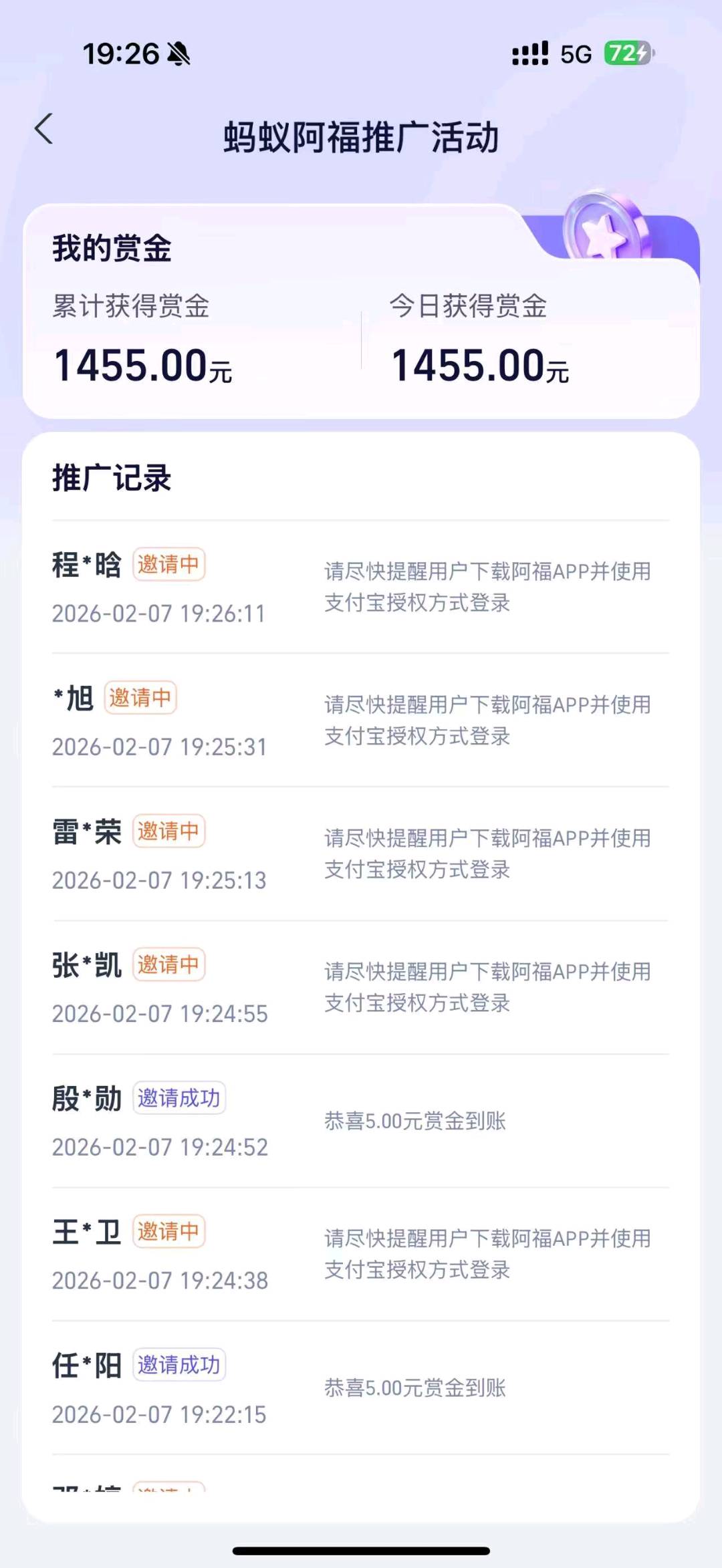Image resolution: width=722 pixels, height=1568 pixels.
Task: Toggle 殷*勋's 邀请成功 status tag
Action: coord(180,1097)
